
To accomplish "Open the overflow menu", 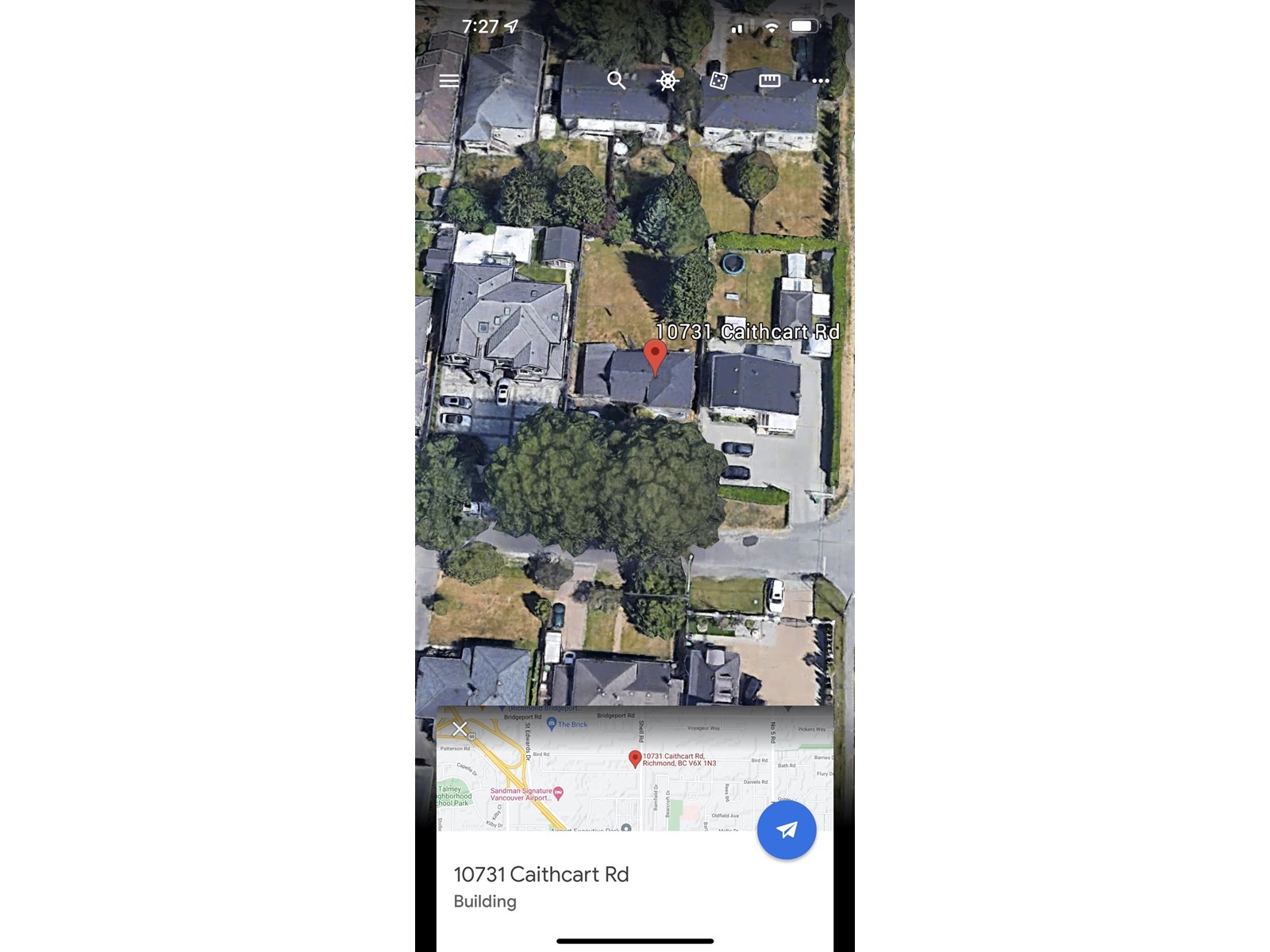I will click(x=821, y=80).
